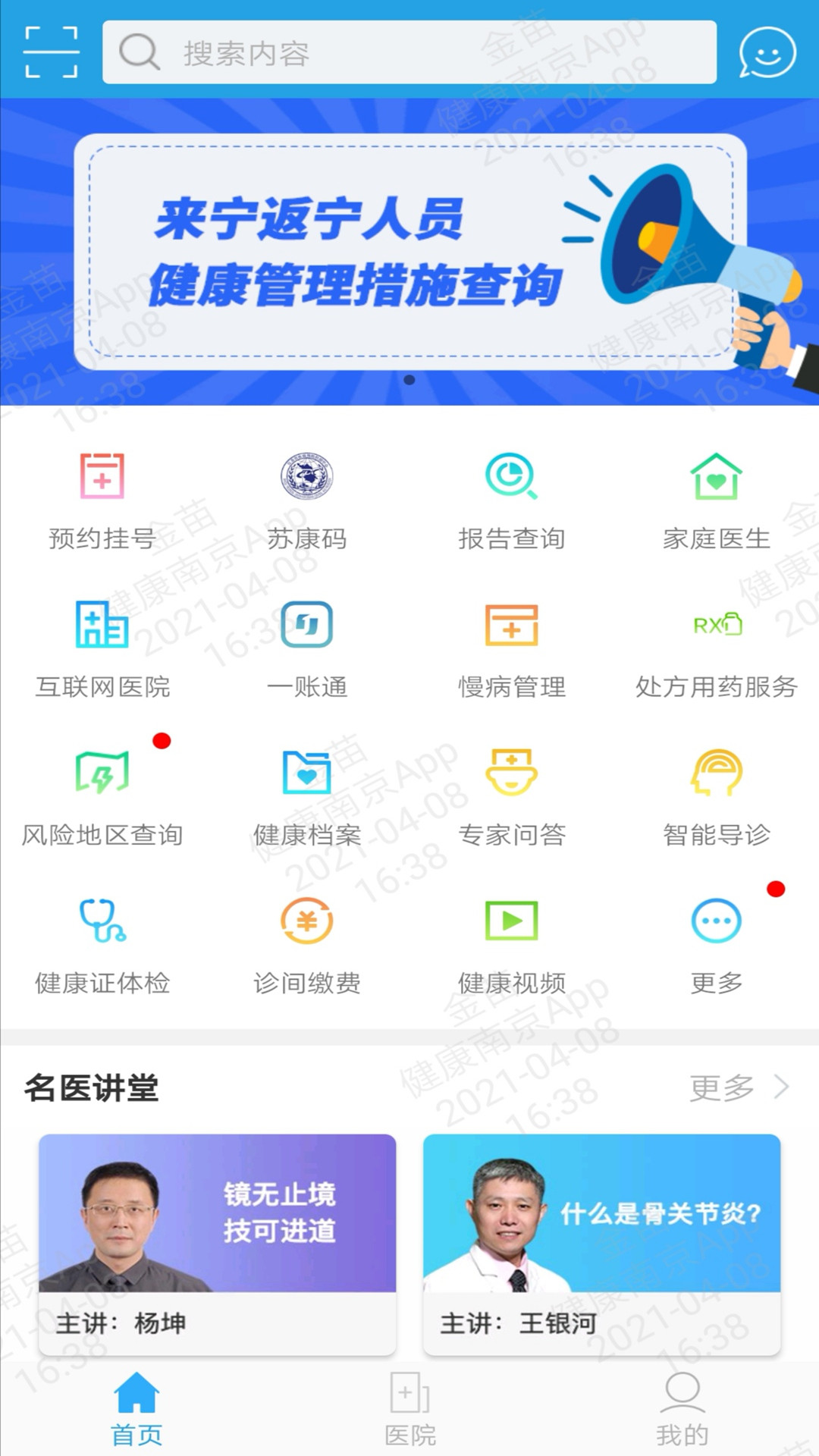Open the QR scan icon

point(51,52)
